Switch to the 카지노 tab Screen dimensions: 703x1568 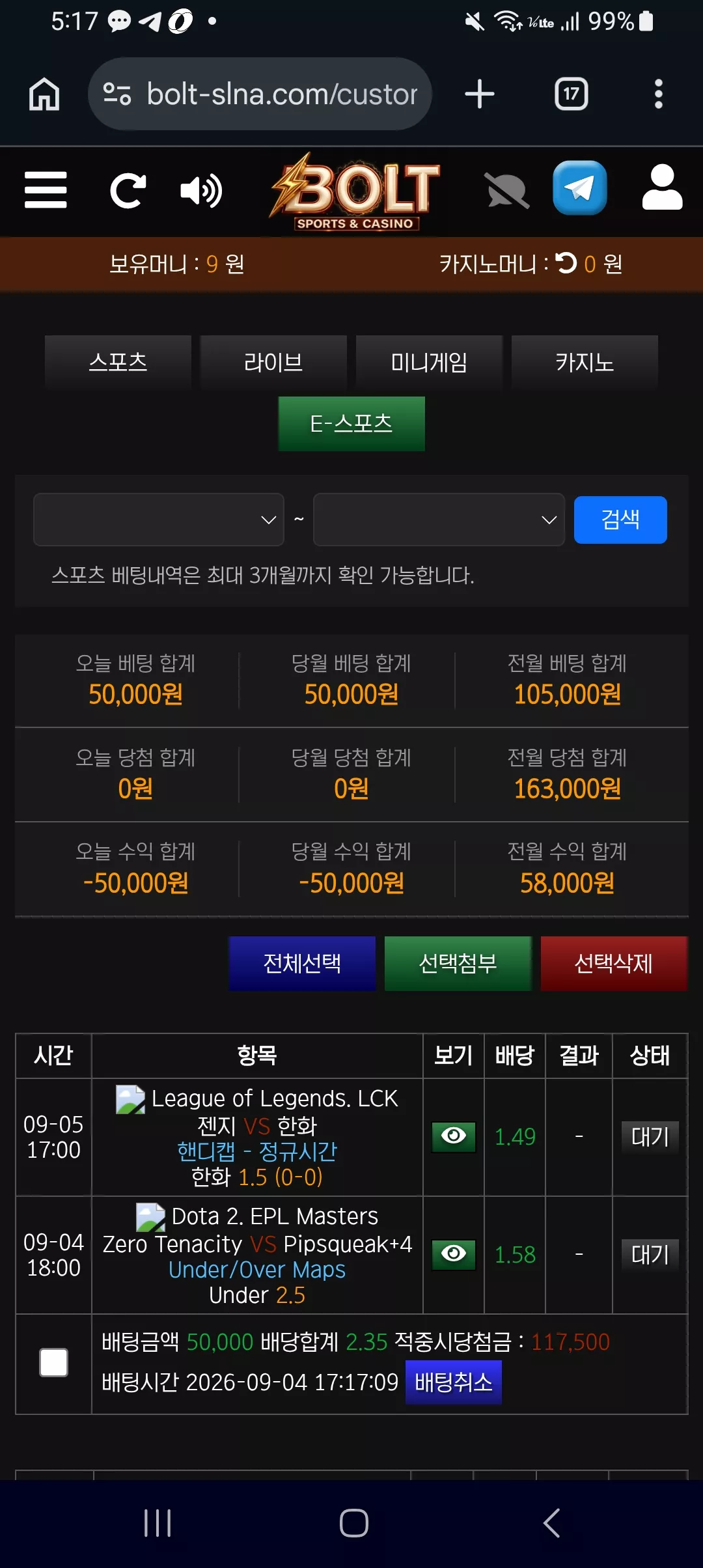[x=585, y=362]
